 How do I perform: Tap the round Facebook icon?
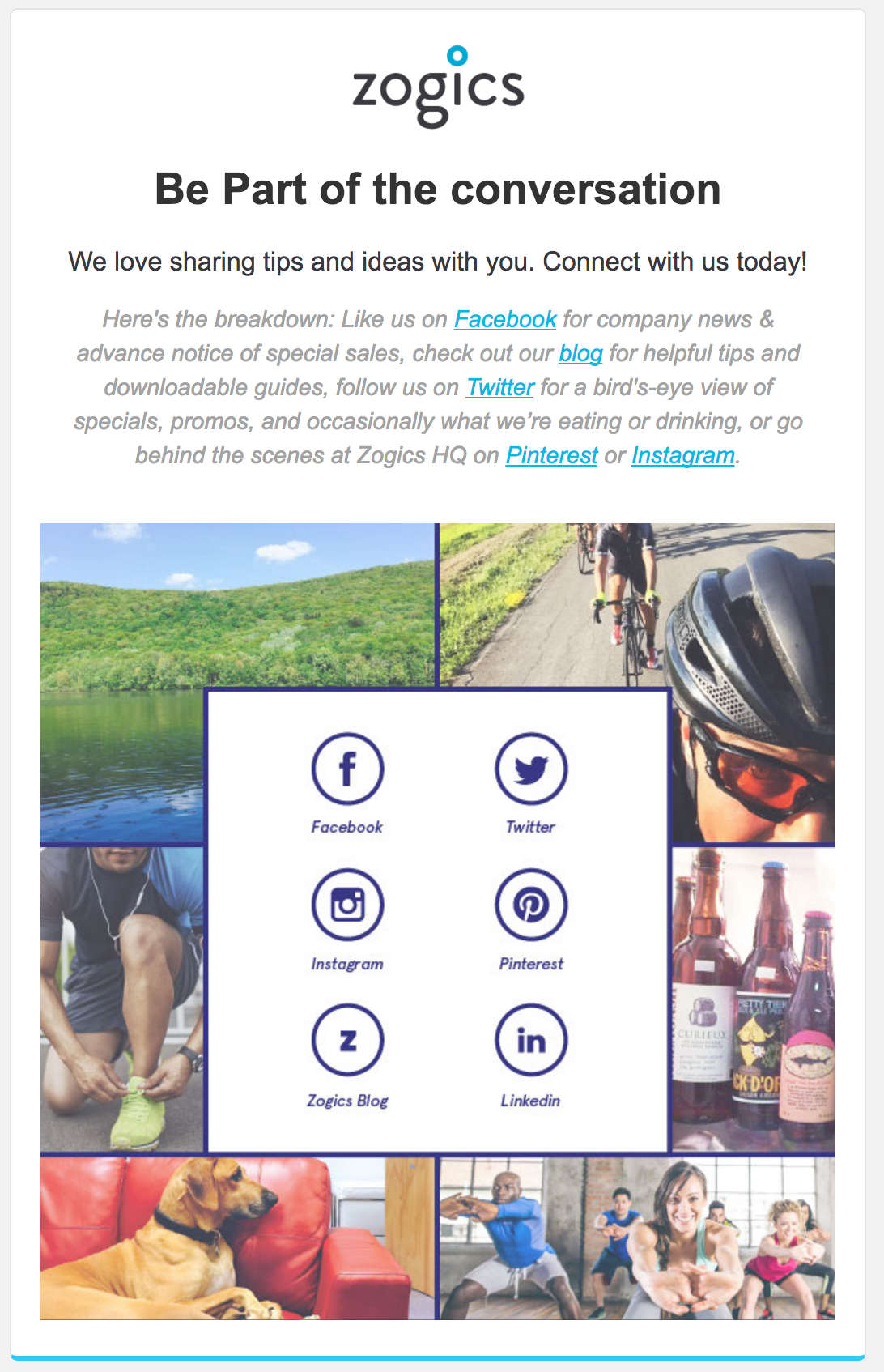click(x=347, y=769)
